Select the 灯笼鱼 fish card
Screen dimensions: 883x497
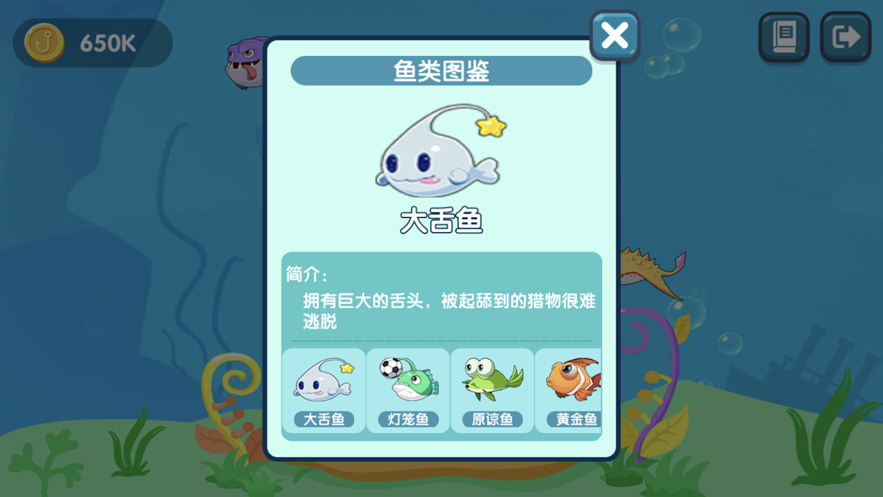(x=408, y=390)
